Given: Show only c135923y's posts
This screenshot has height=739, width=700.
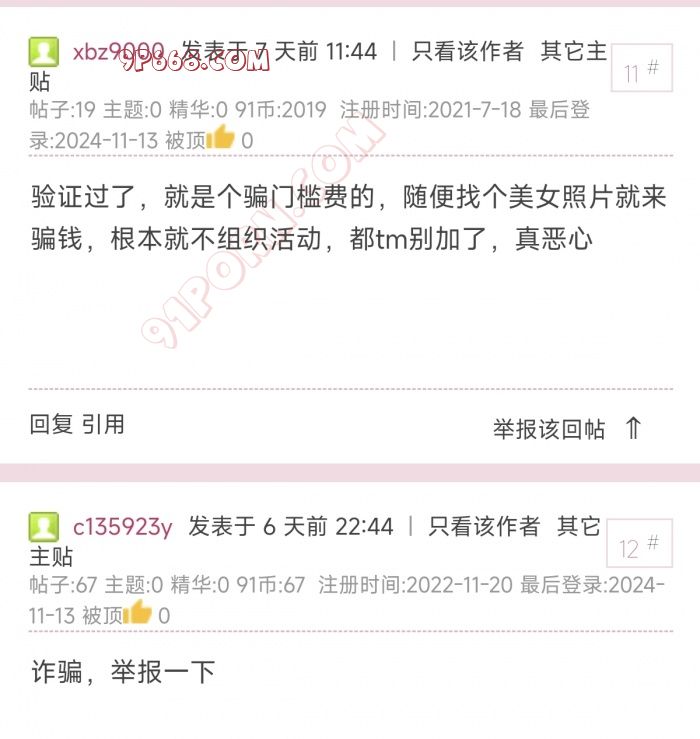Looking at the screenshot, I should (x=483, y=526).
